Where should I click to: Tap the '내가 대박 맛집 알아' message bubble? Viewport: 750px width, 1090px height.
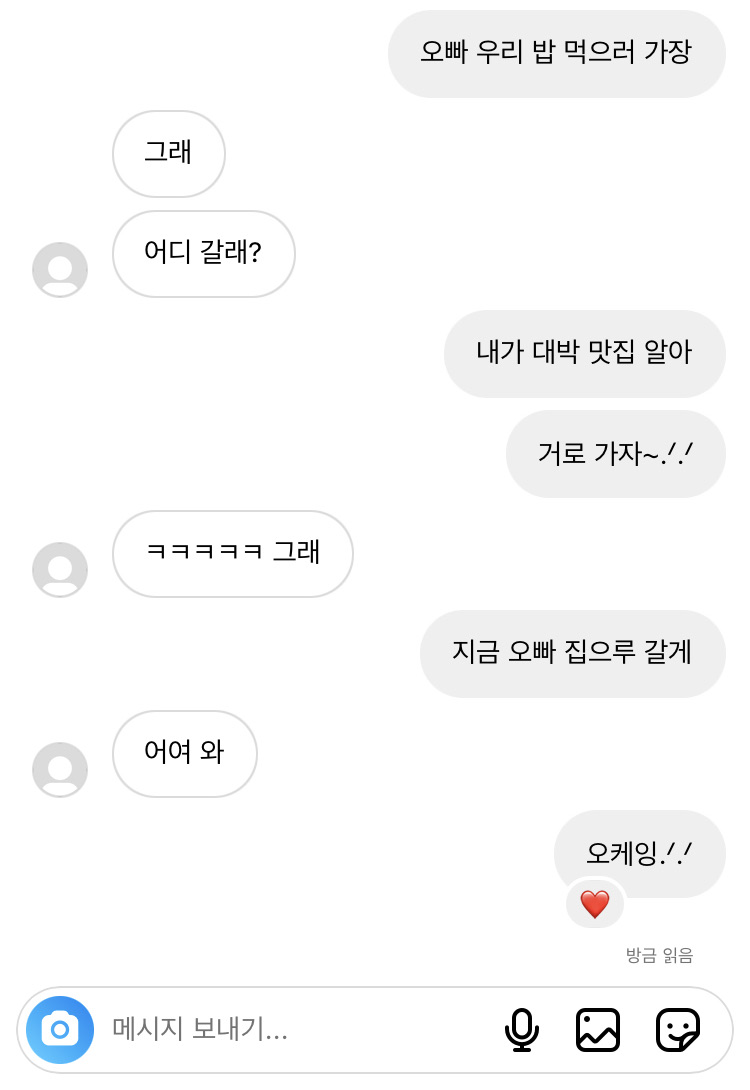coord(584,354)
